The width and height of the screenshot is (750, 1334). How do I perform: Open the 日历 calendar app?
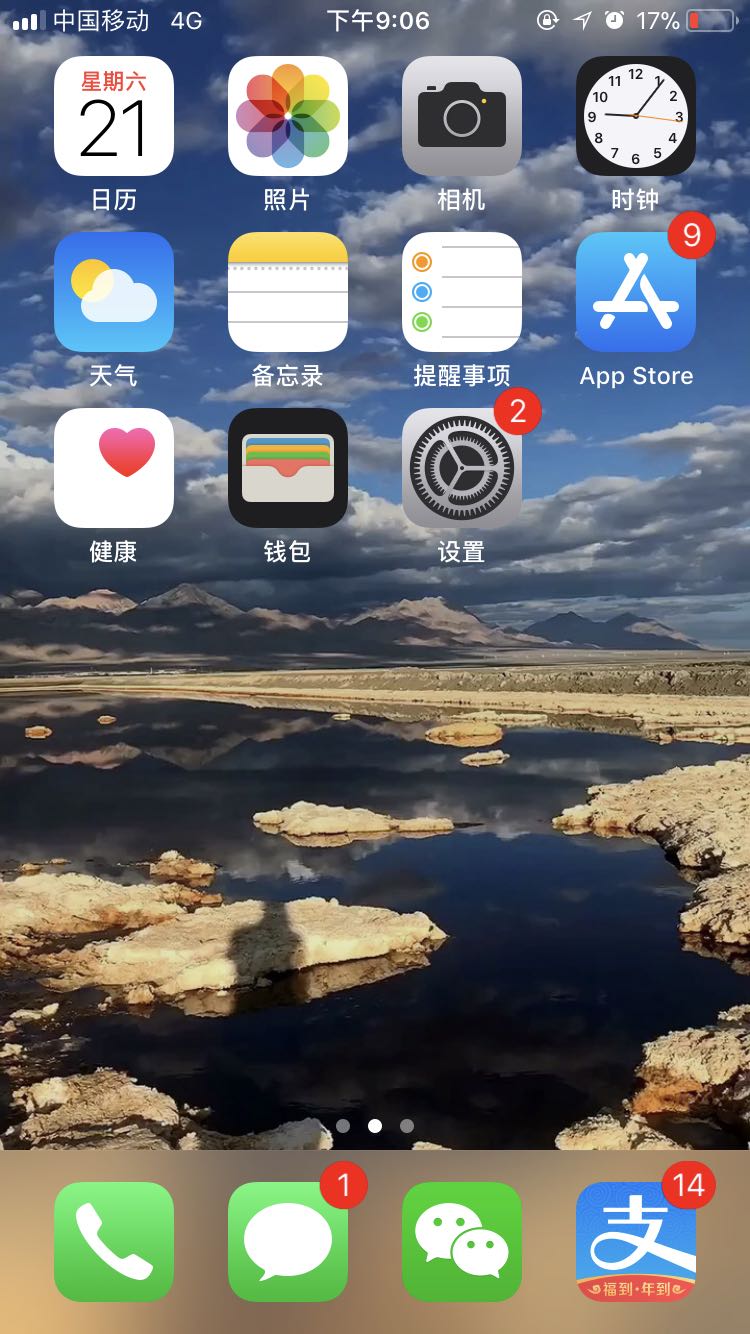tap(114, 116)
